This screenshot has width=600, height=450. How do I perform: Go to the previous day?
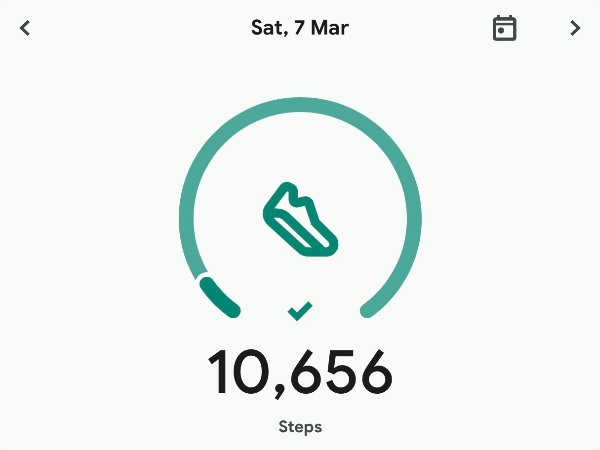(x=26, y=28)
